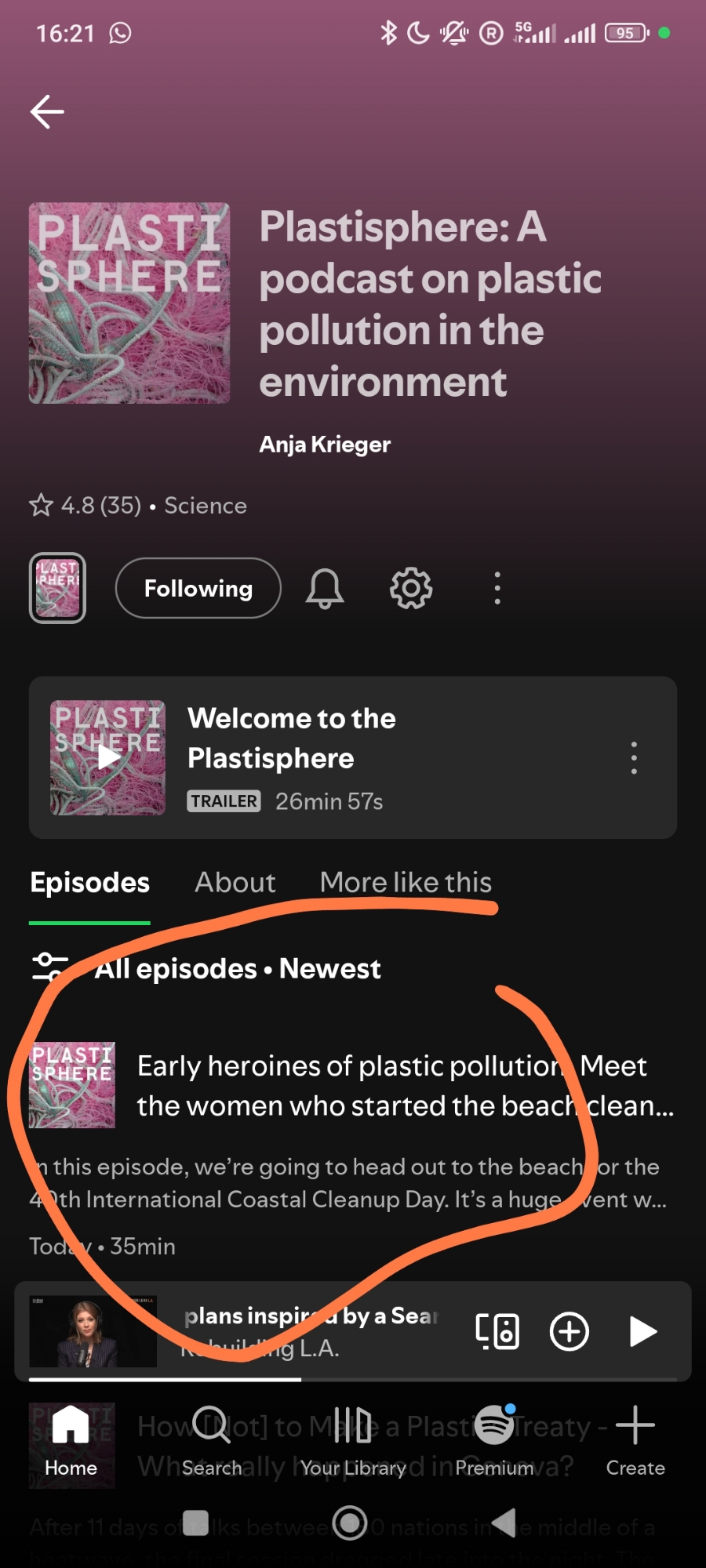The height and width of the screenshot is (1568, 706).
Task: Switch to the About tab
Action: point(235,883)
